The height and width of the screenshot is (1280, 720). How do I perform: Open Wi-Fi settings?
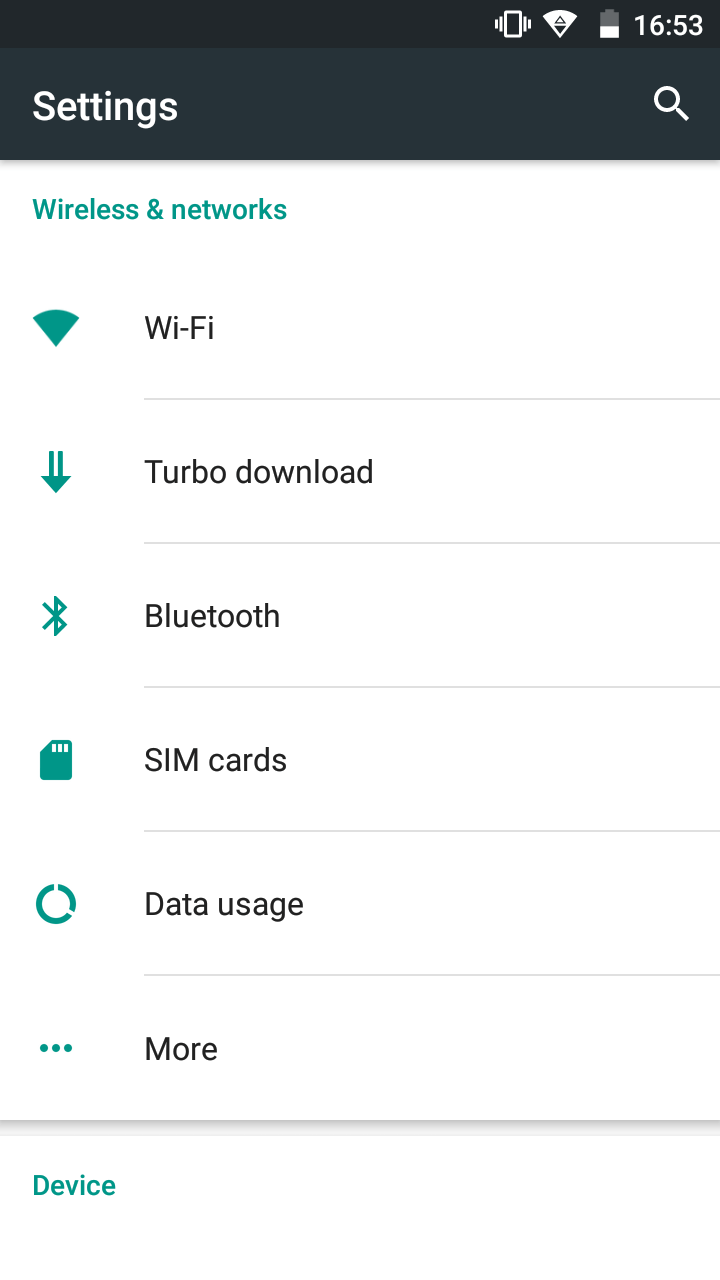tap(360, 328)
